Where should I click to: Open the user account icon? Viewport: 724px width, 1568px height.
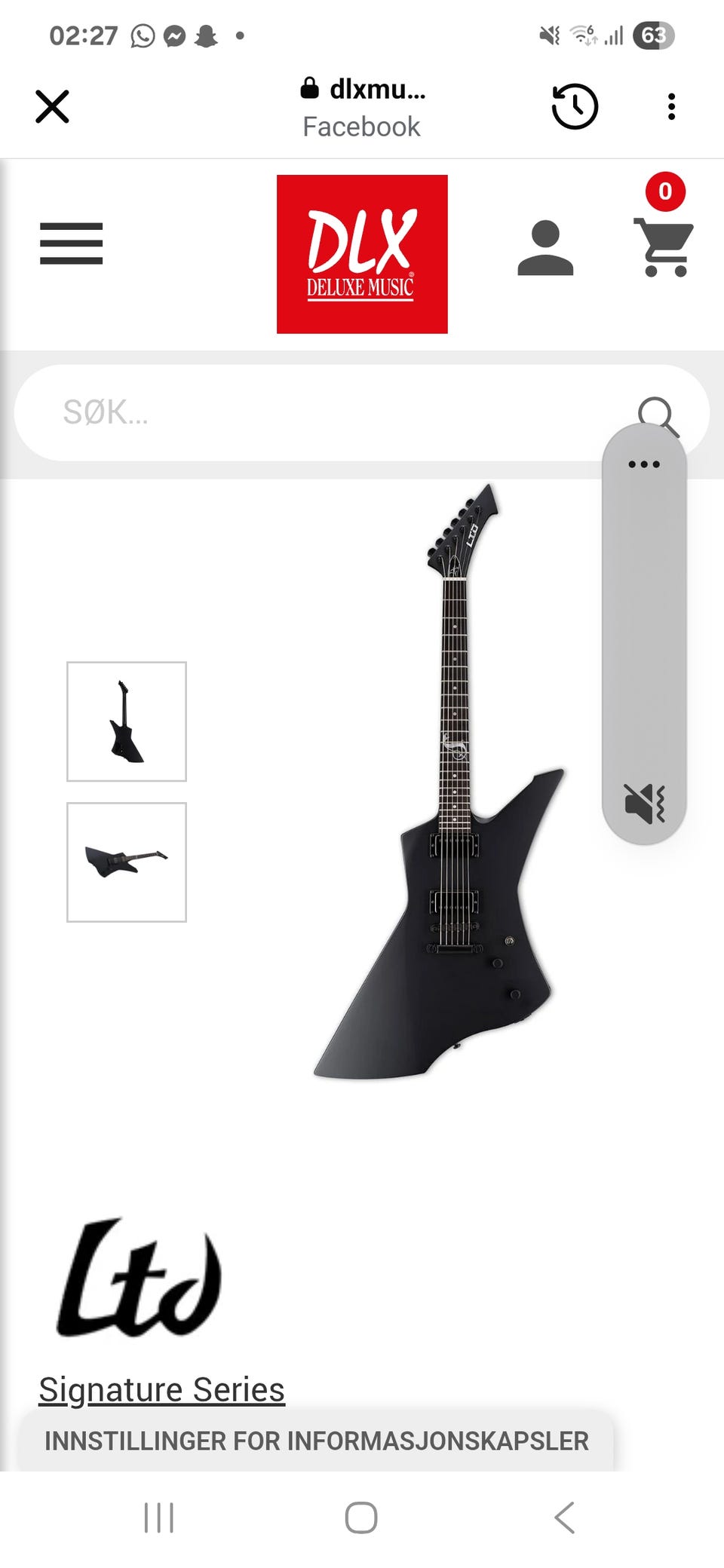tap(545, 247)
